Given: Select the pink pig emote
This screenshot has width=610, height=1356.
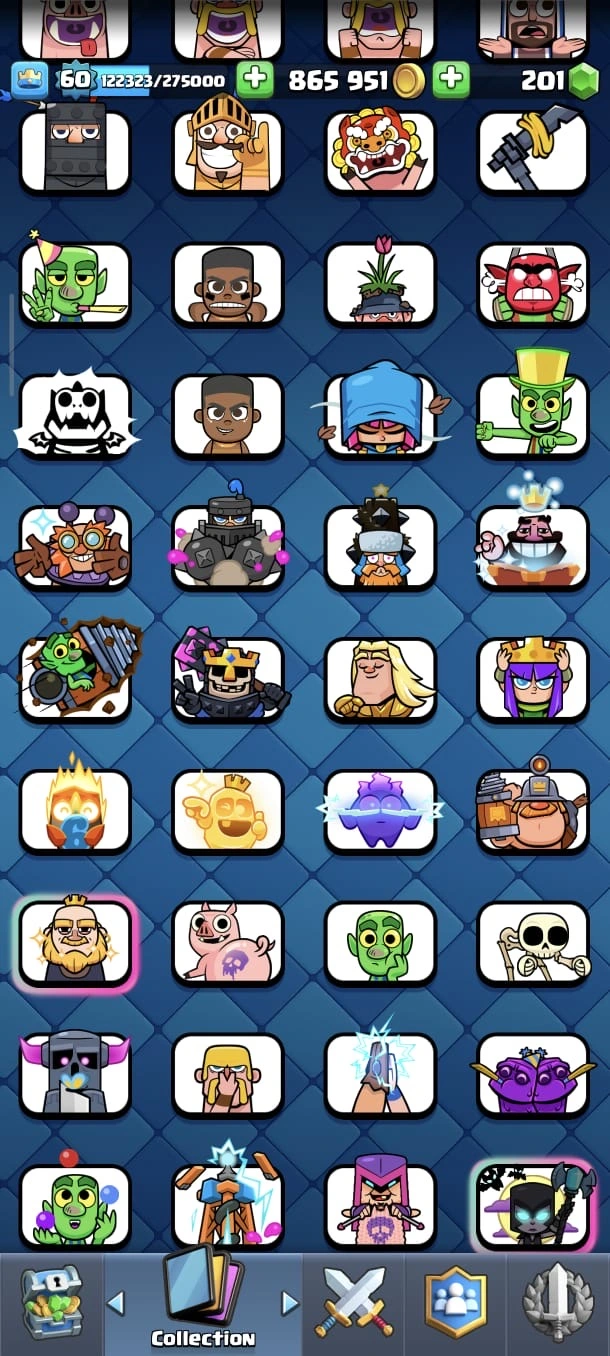Looking at the screenshot, I should [228, 942].
